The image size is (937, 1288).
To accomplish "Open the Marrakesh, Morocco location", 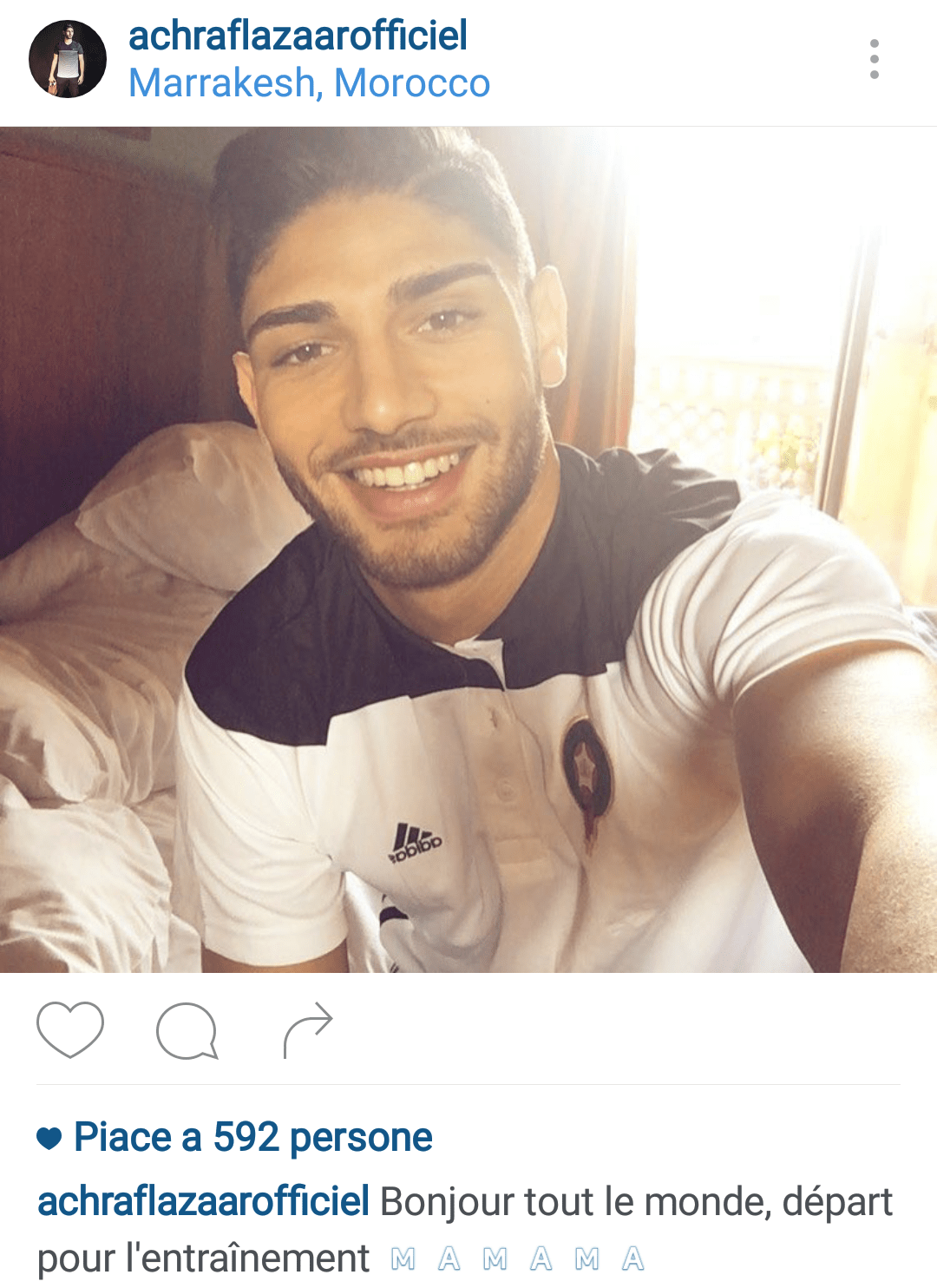I will 309,83.
